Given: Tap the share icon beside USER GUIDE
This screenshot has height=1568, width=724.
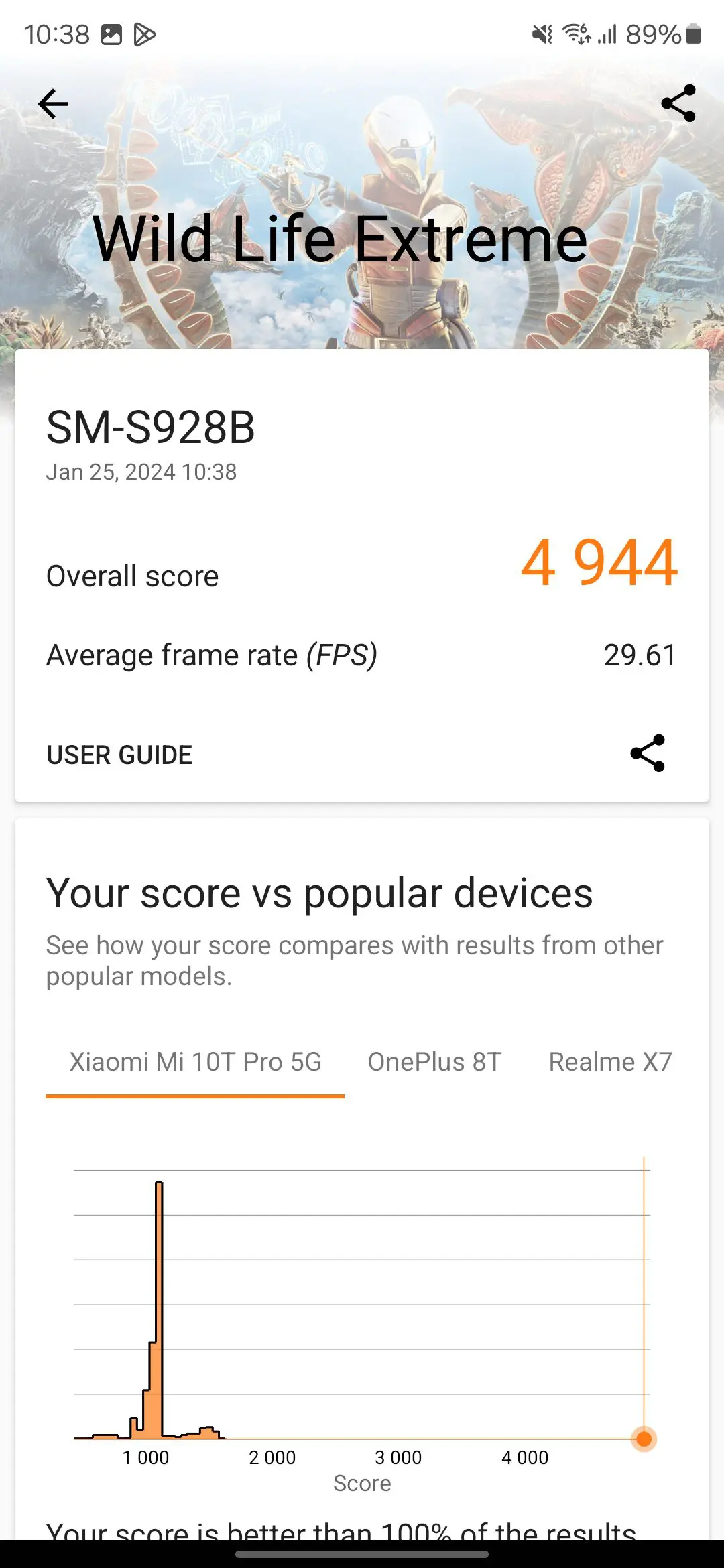Looking at the screenshot, I should pos(648,753).
